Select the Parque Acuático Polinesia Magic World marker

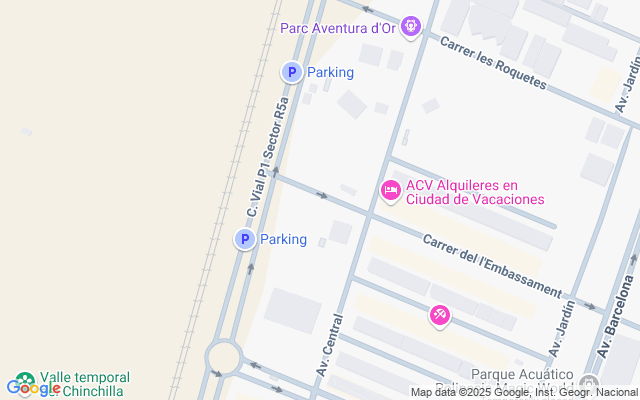click(x=588, y=383)
